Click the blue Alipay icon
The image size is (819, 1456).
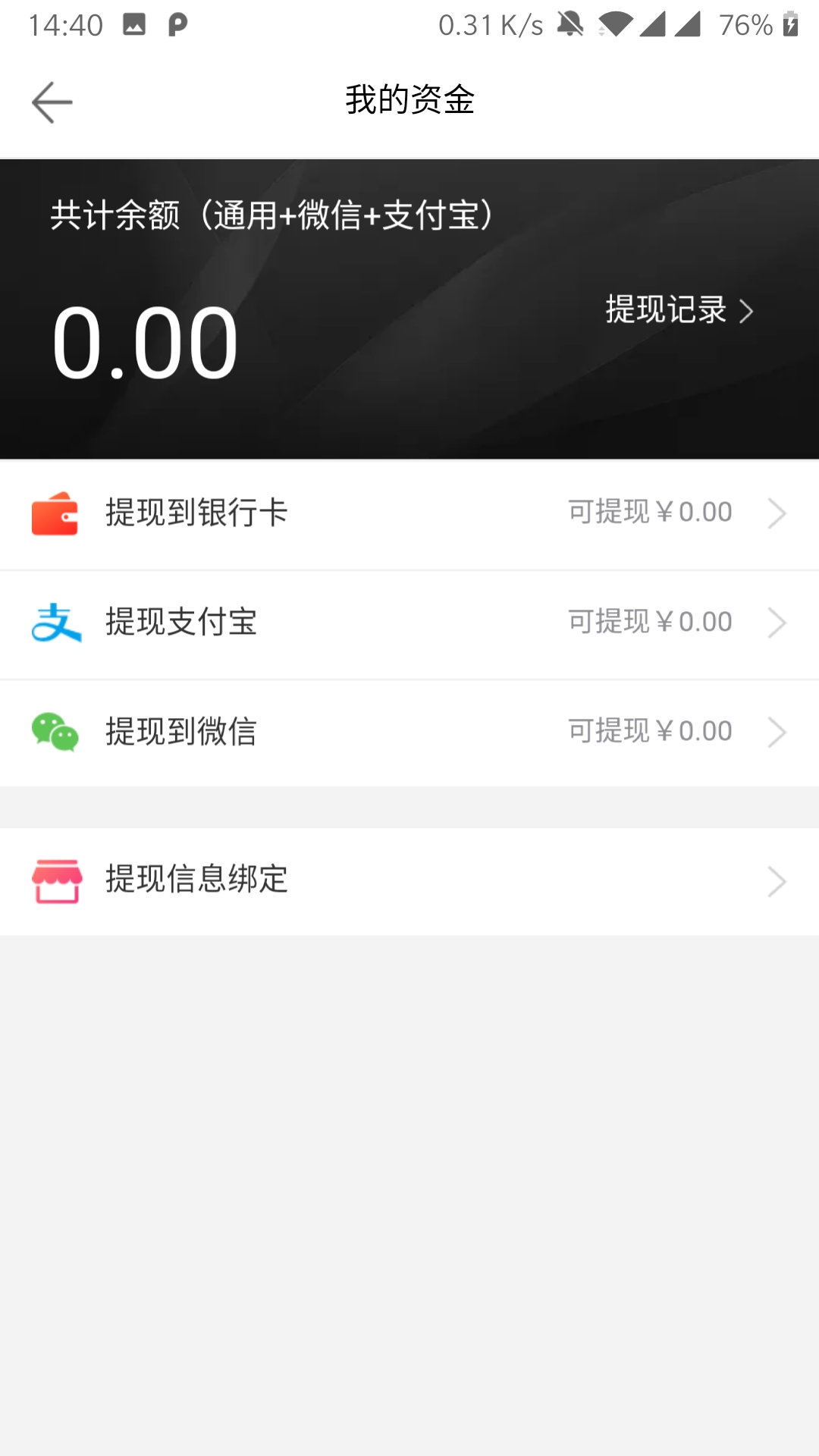(x=58, y=623)
